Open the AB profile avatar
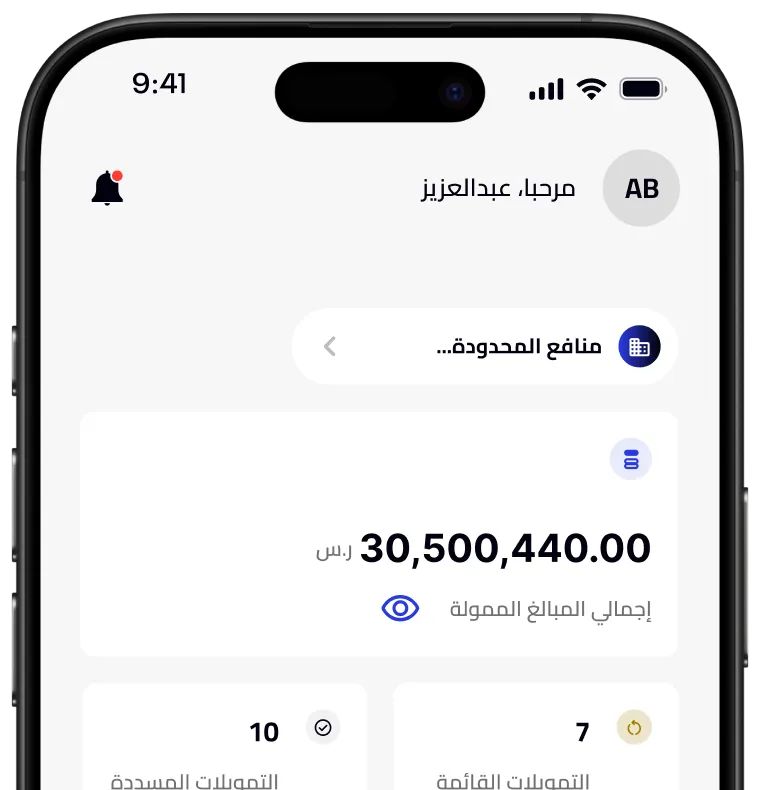Image resolution: width=760 pixels, height=790 pixels. coord(641,188)
